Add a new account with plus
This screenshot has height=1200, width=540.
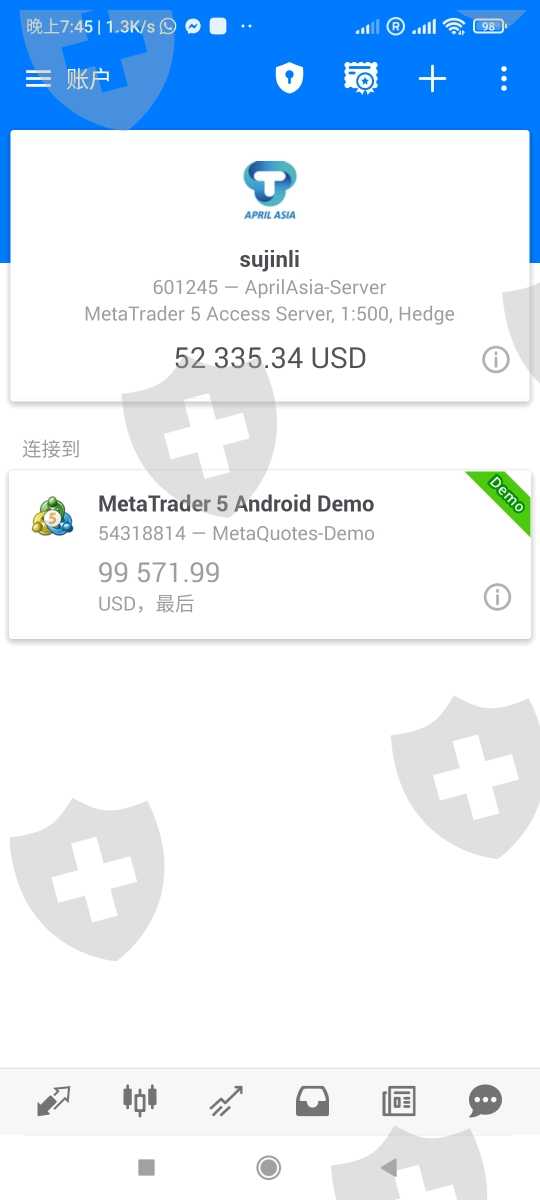point(432,78)
